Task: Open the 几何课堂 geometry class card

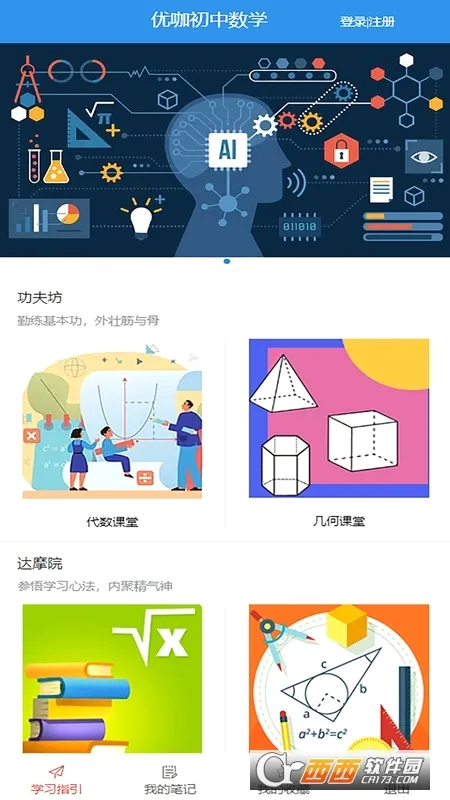Action: 339,434
